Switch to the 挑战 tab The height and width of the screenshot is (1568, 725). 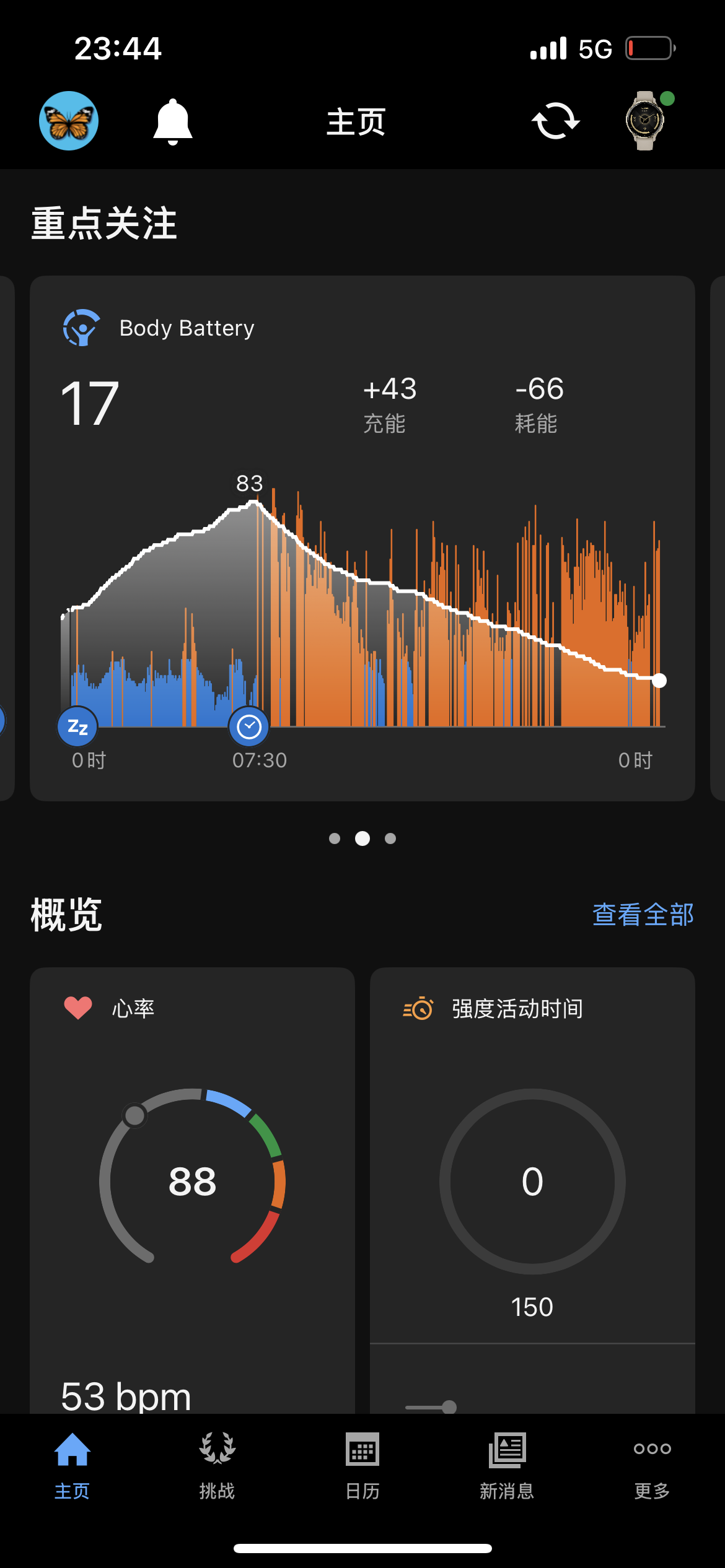[x=217, y=1465]
